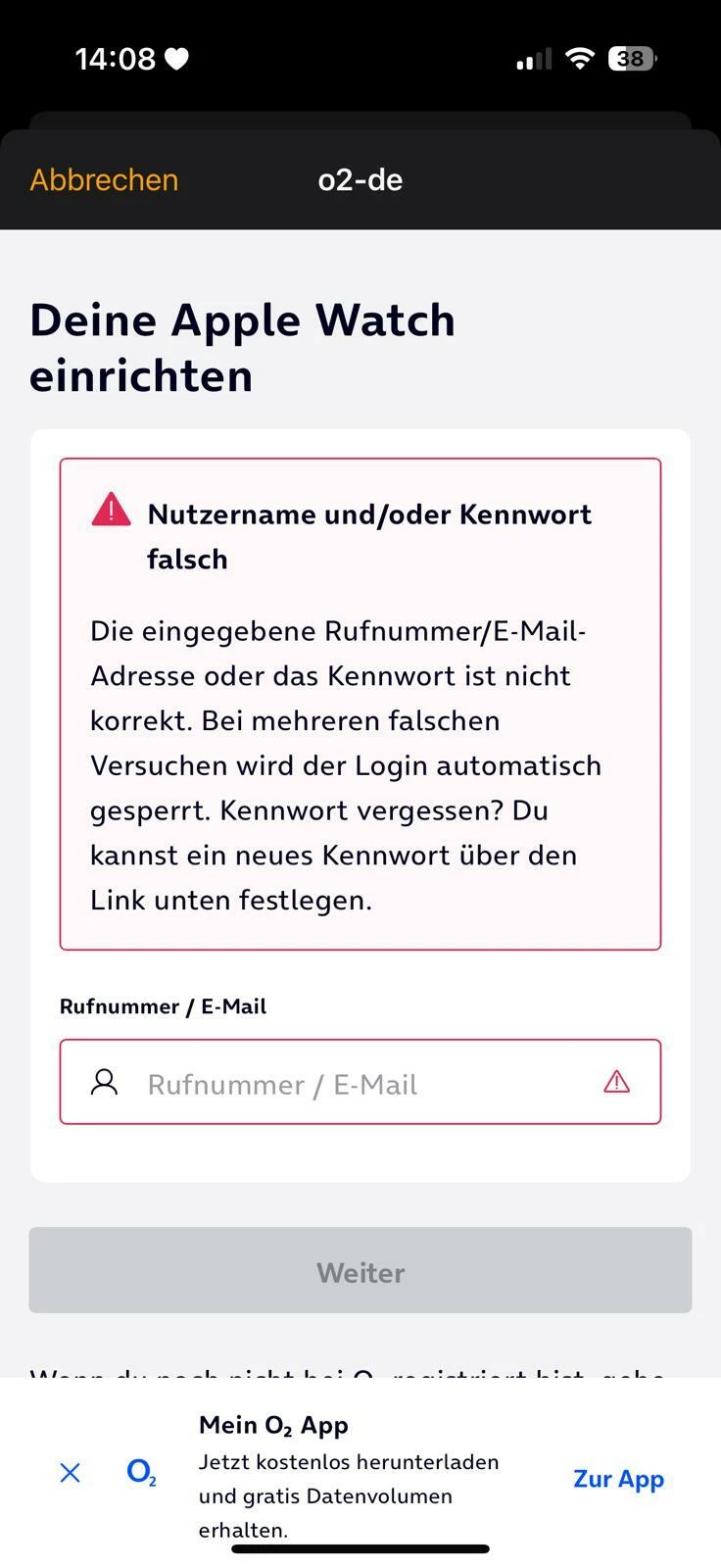
Task: Tap the Weiter button
Action: coord(360,1271)
